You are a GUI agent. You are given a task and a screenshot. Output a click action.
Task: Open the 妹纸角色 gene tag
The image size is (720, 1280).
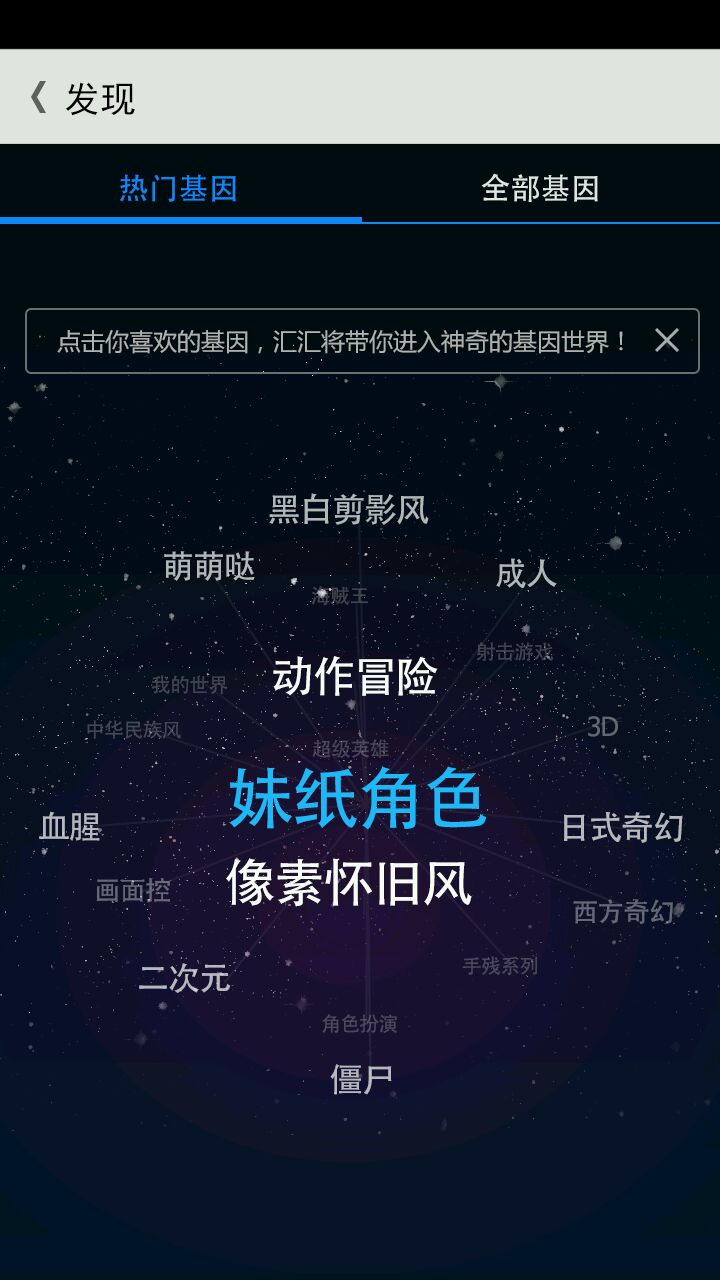358,799
